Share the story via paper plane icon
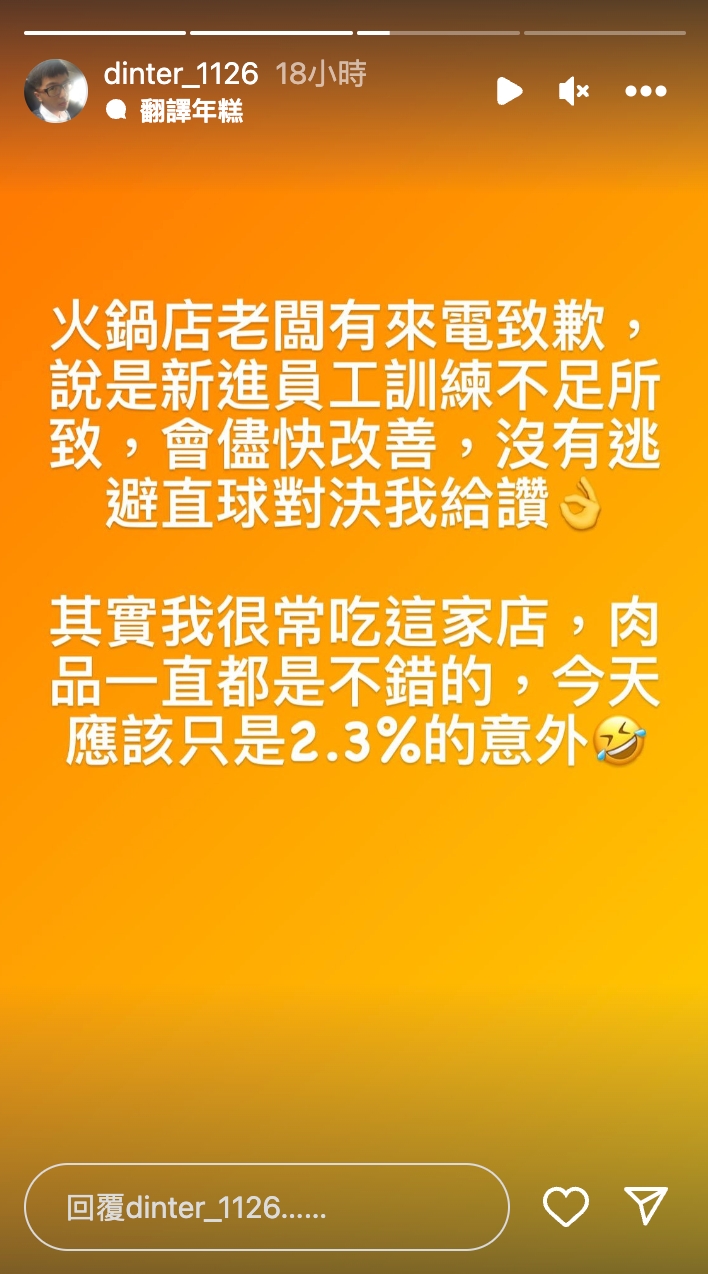708x1274 pixels. (x=645, y=1207)
